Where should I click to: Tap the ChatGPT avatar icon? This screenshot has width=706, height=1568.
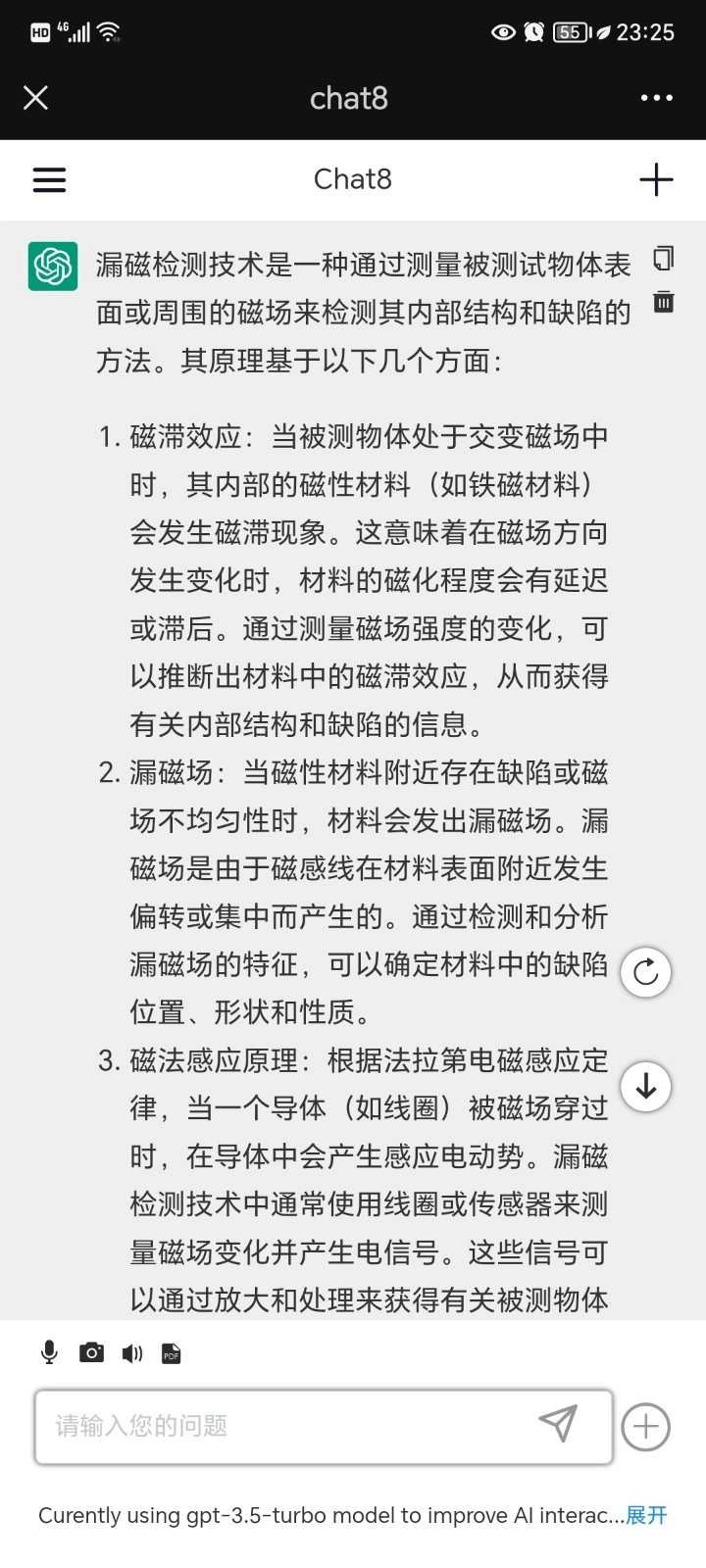tap(53, 266)
